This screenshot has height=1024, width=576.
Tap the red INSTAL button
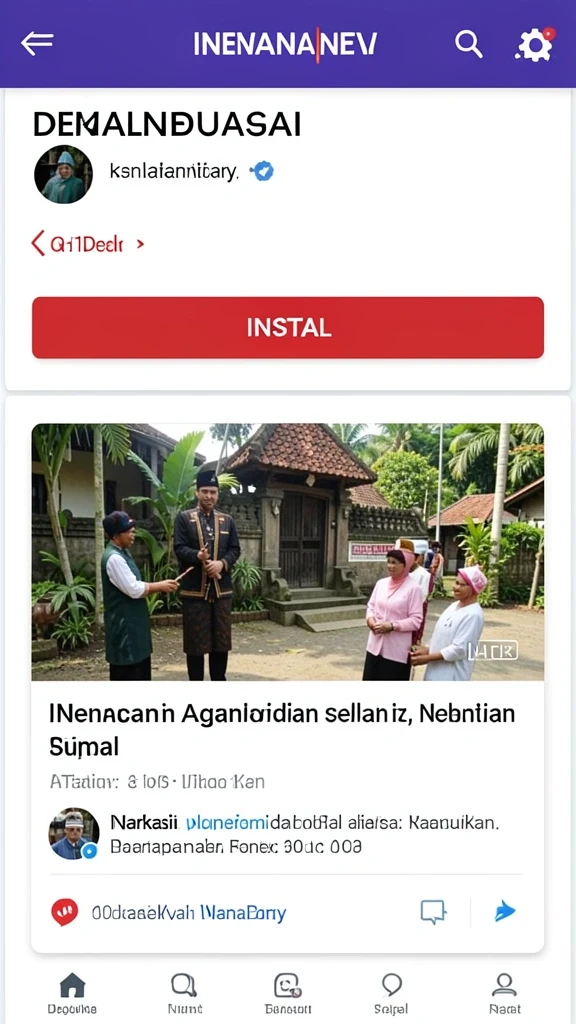click(288, 327)
